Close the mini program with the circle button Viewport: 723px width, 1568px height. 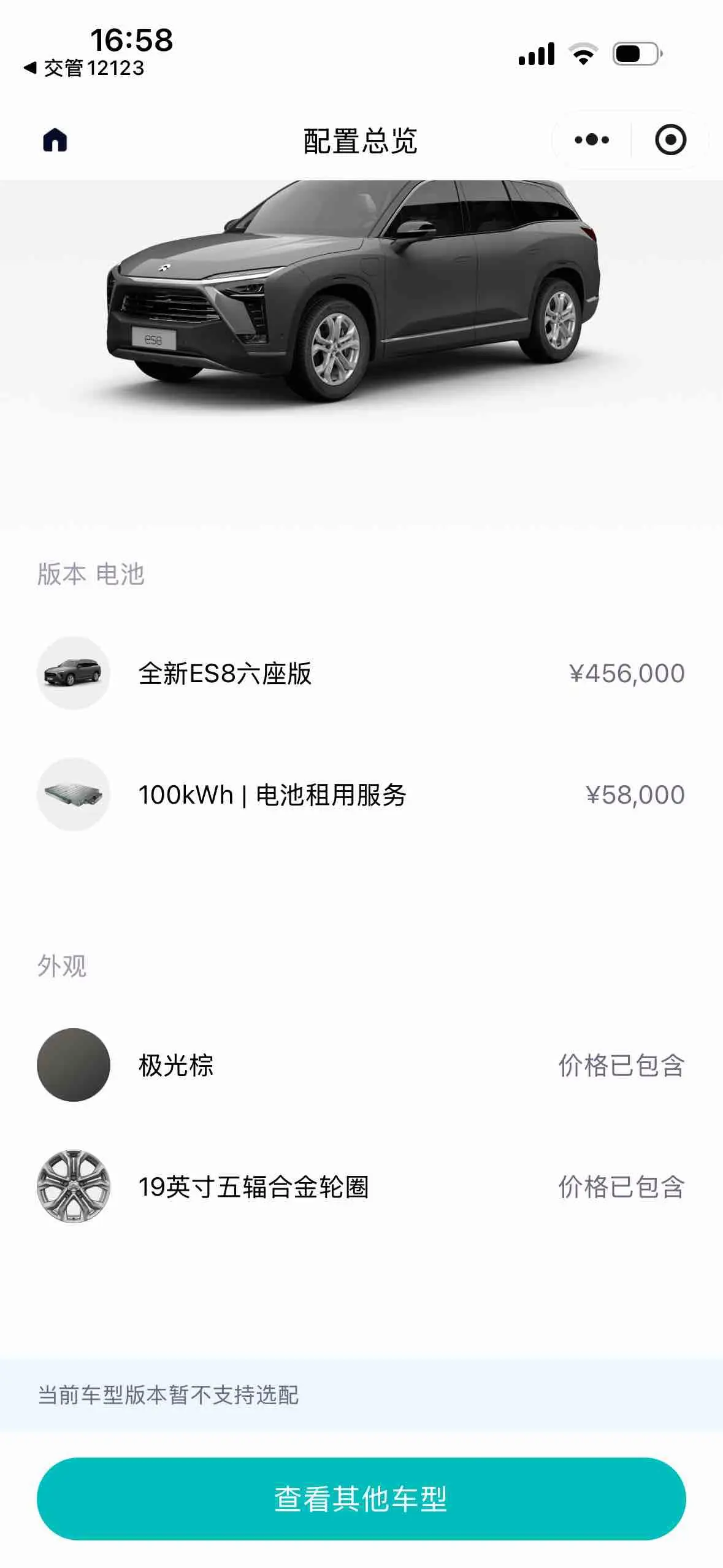point(670,140)
